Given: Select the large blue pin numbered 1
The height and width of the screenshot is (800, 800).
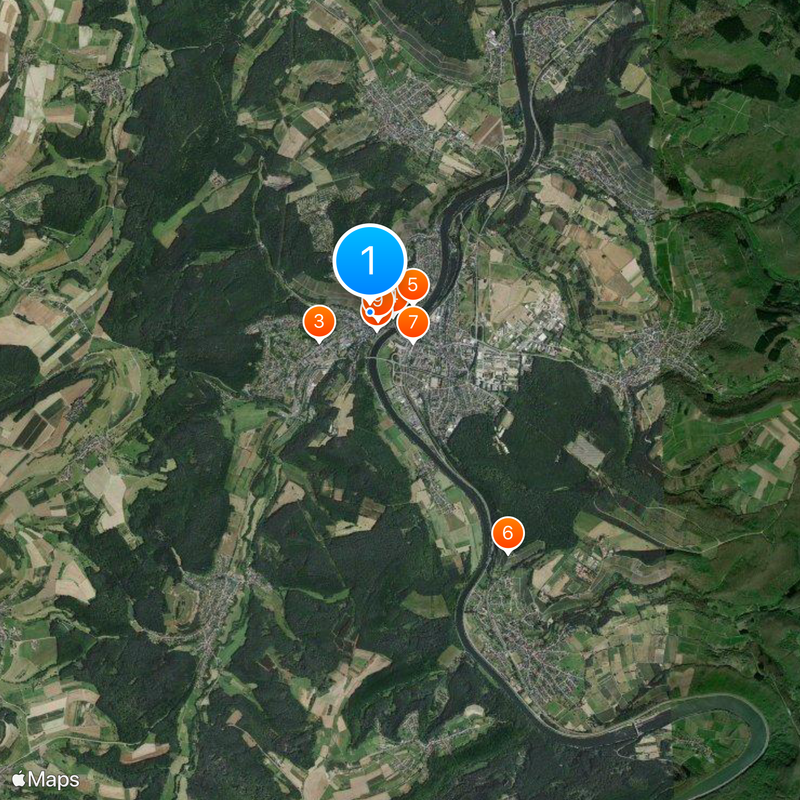Looking at the screenshot, I should coord(368,260).
